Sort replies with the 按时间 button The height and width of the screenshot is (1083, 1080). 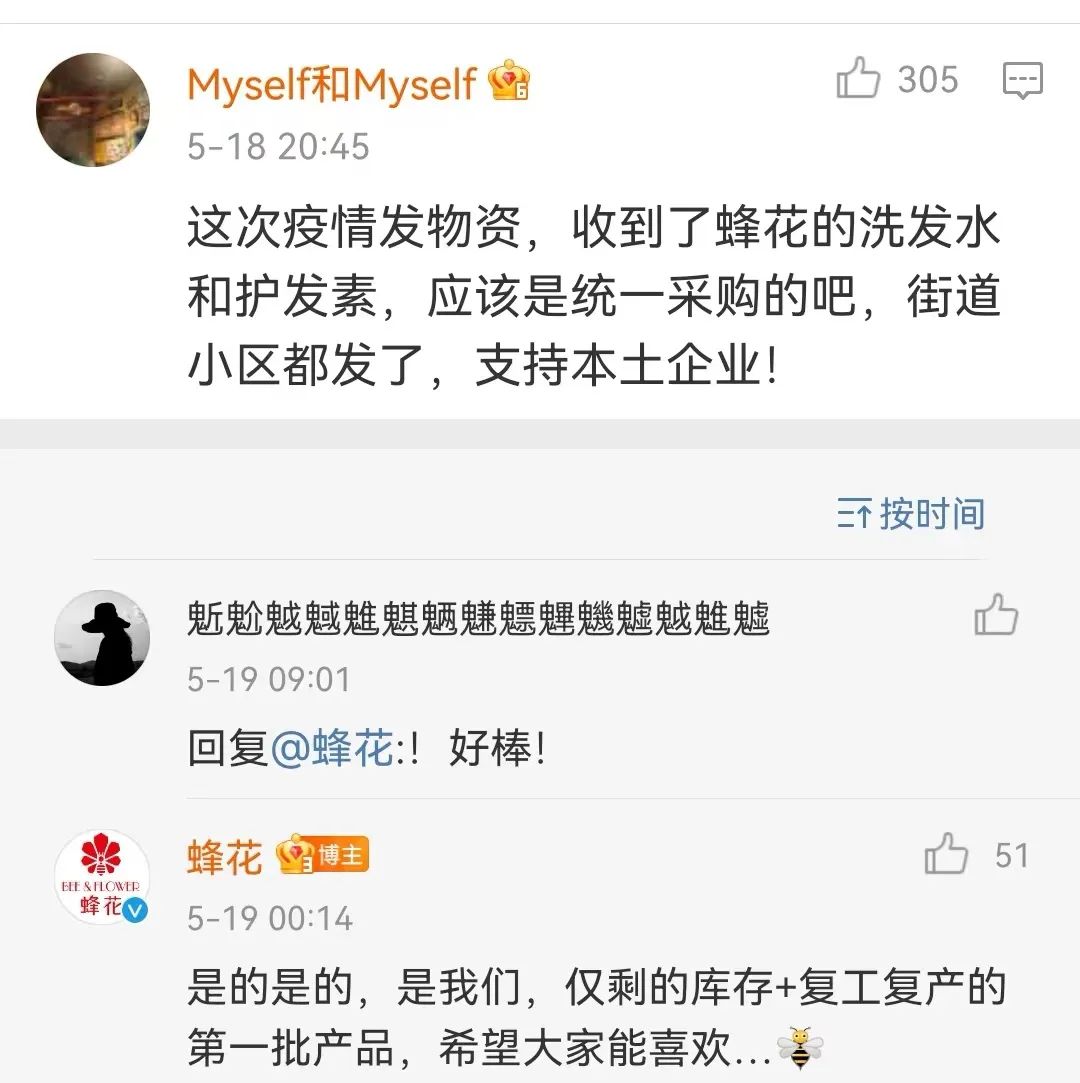point(910,514)
